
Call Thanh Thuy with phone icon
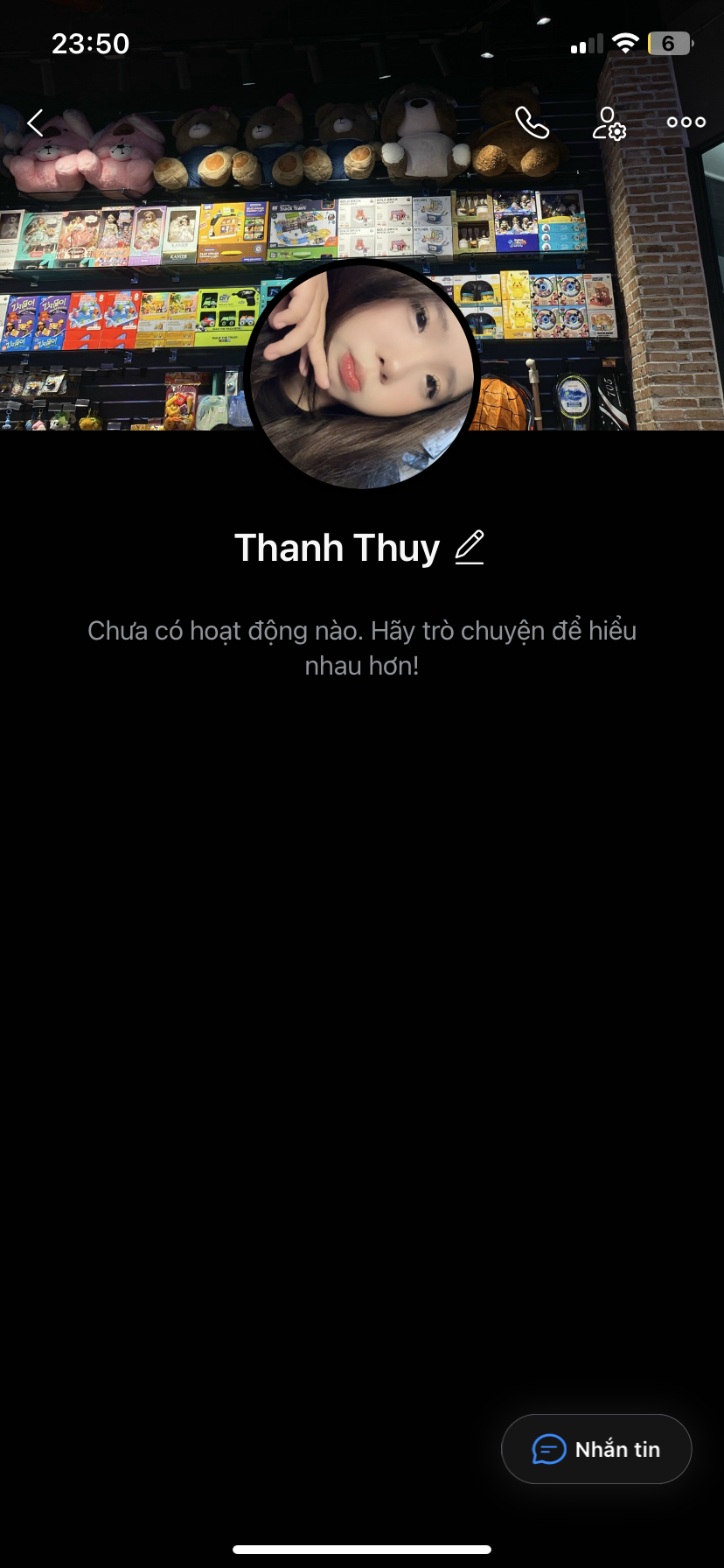532,122
